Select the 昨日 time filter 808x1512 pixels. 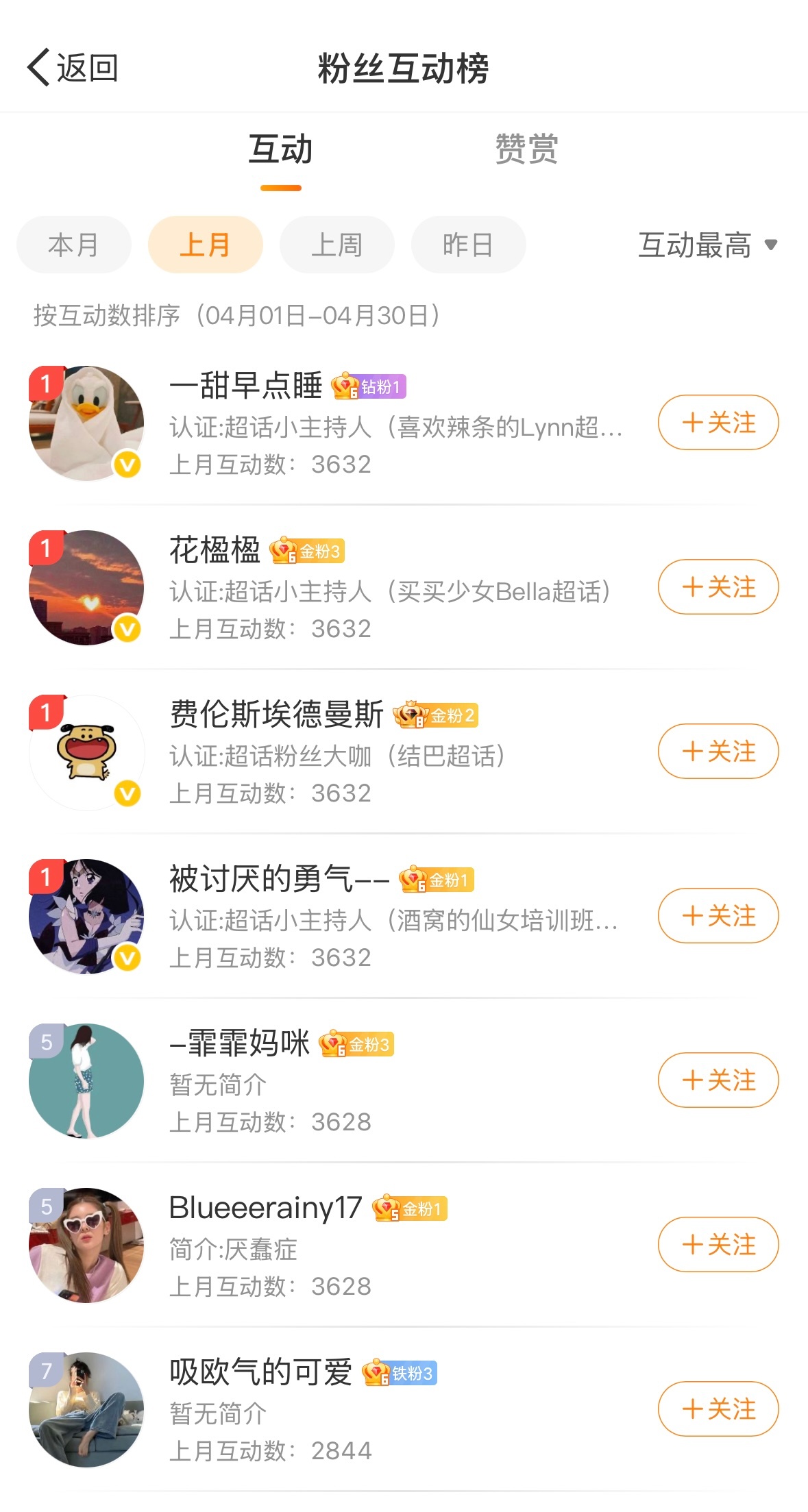click(x=467, y=245)
